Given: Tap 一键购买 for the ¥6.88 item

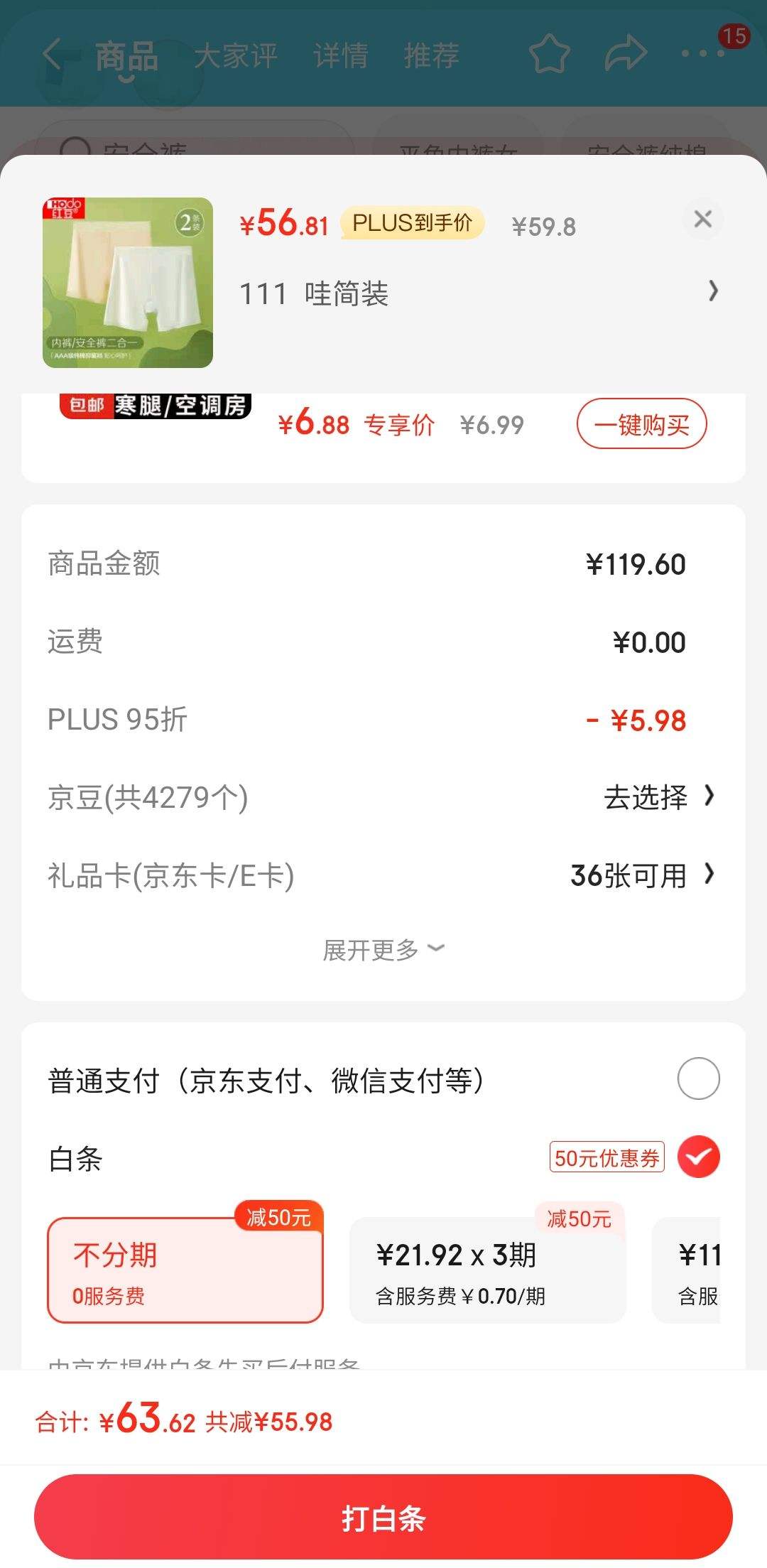Looking at the screenshot, I should [641, 425].
